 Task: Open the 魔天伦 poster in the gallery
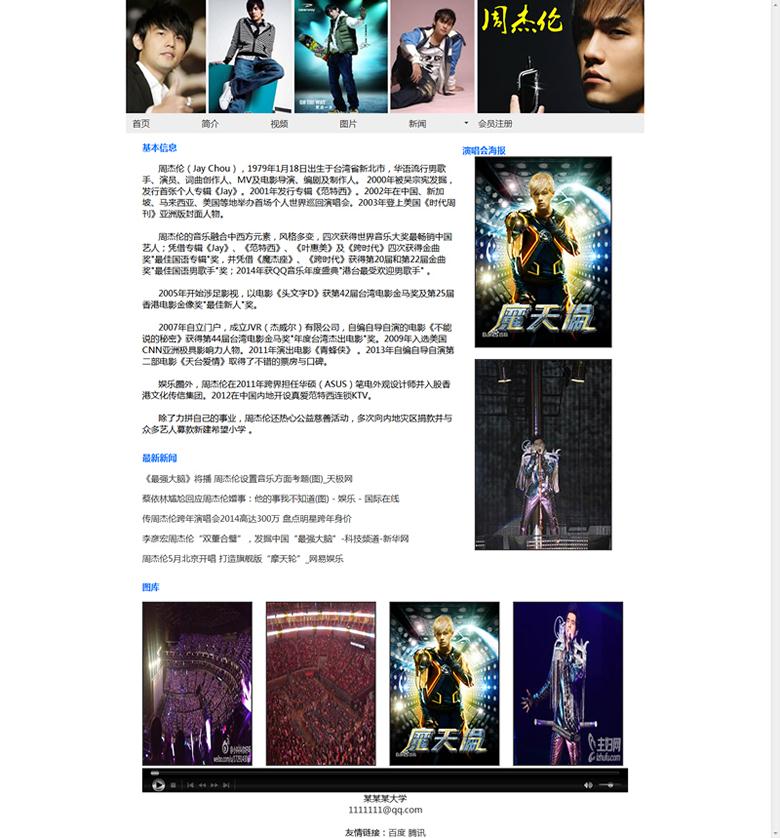[444, 683]
